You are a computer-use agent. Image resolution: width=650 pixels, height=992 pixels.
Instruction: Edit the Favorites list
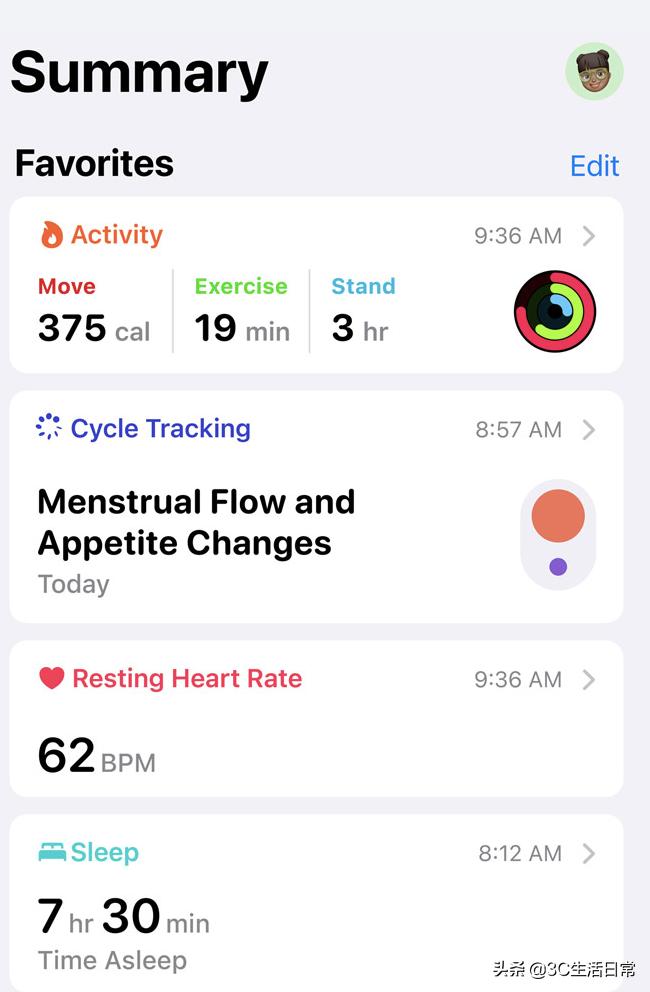594,166
